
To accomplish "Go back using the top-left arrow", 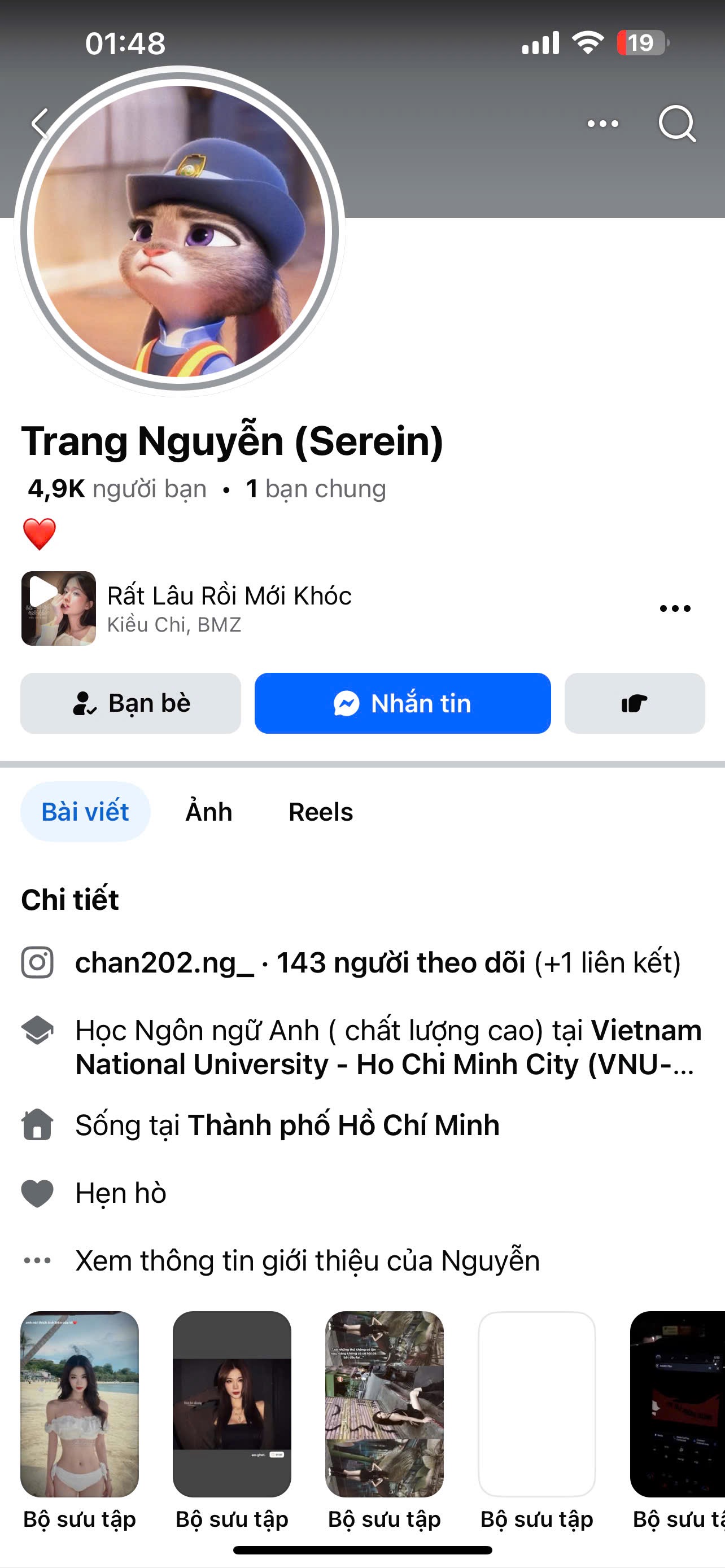I will point(40,124).
